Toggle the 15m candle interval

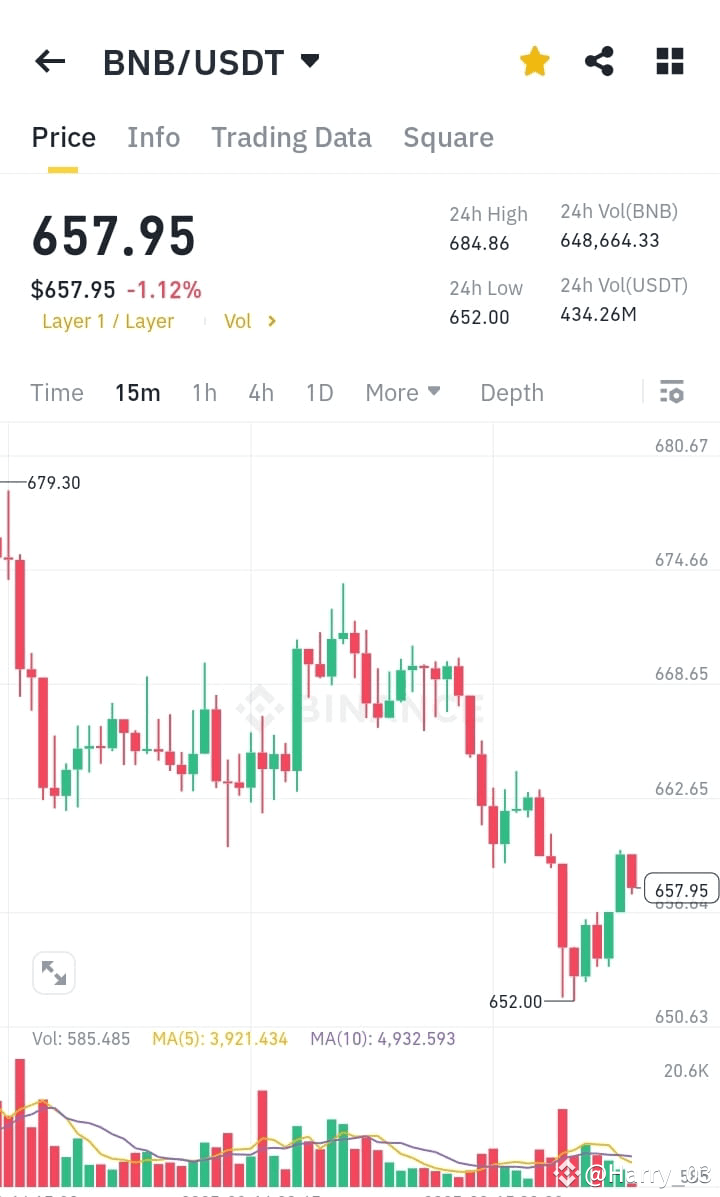pos(137,393)
